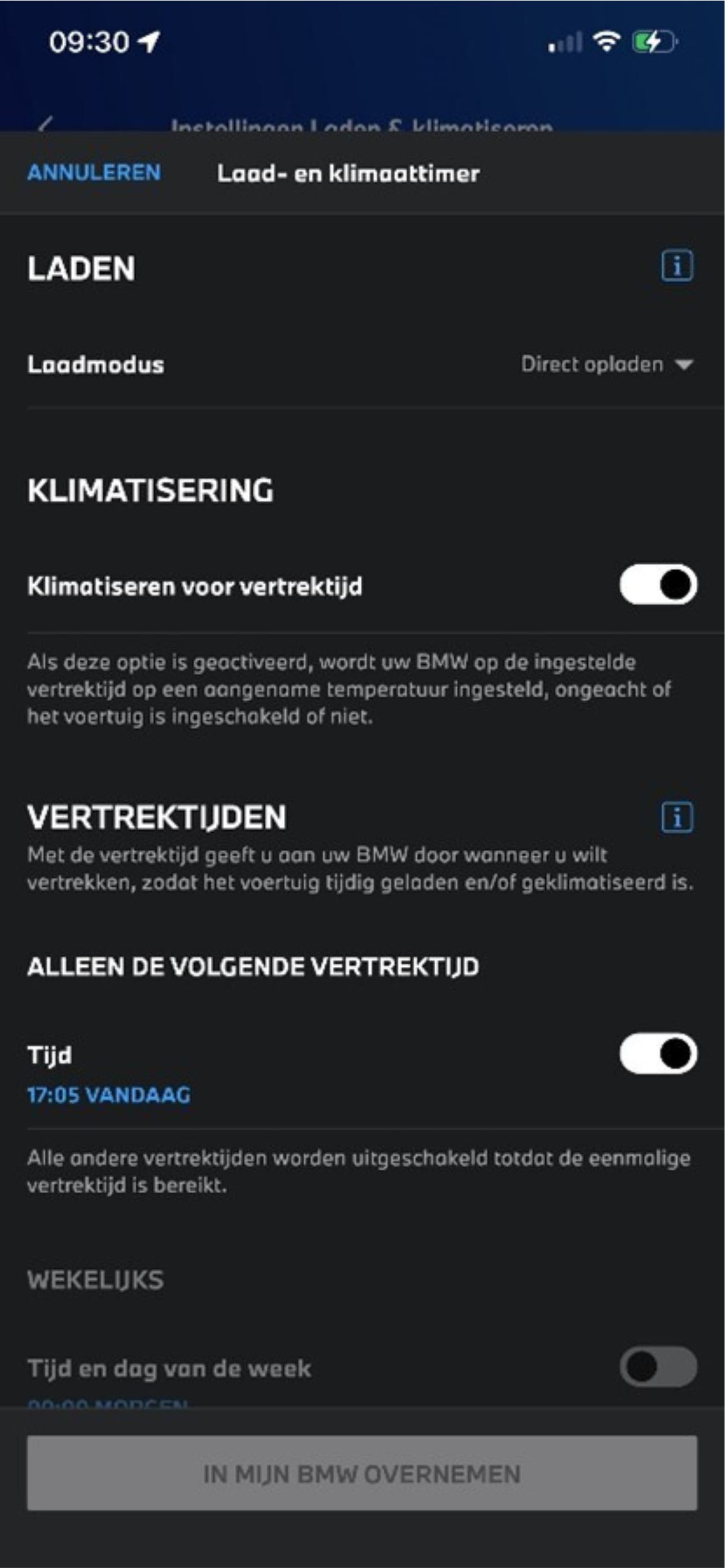Change the 17:05 VANDAAG departure time
This screenshot has width=725, height=1568.
[109, 1095]
